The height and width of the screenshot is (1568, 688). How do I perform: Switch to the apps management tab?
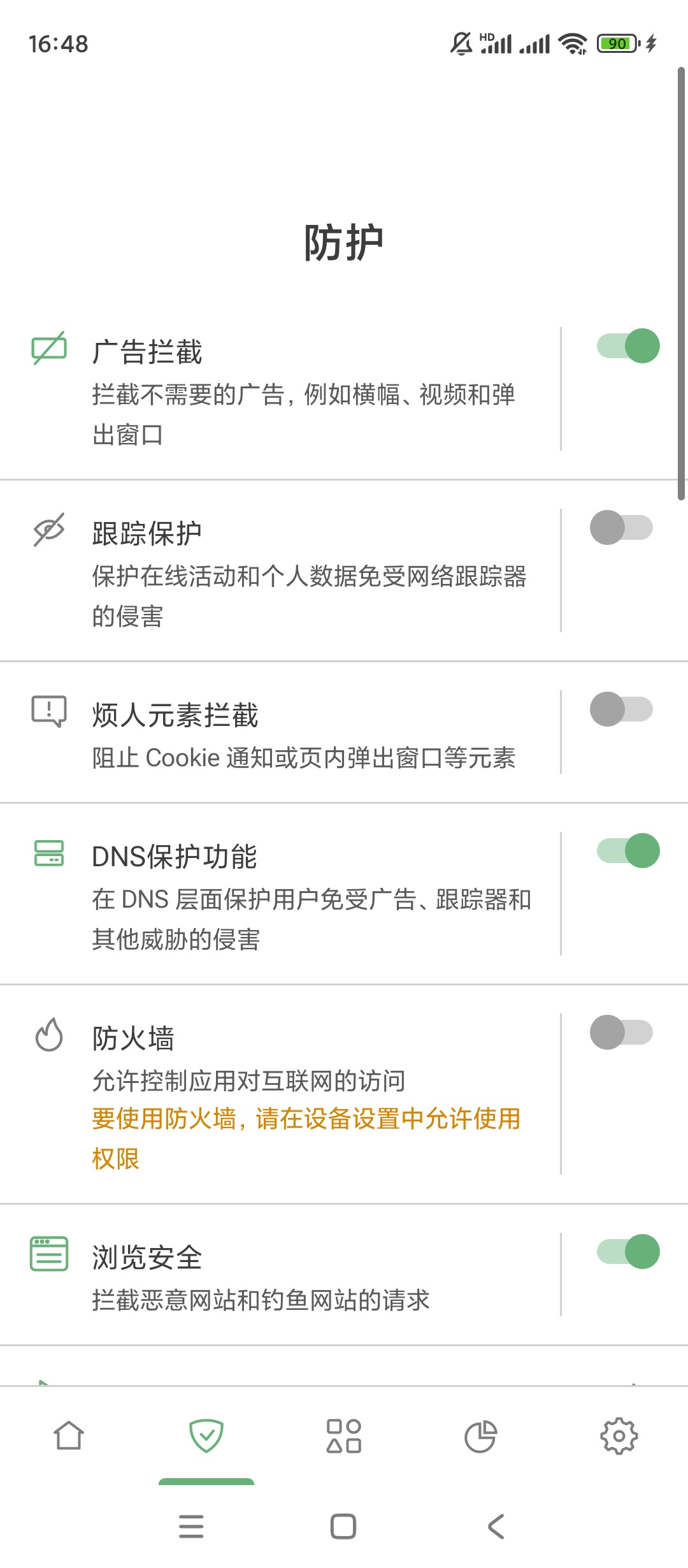click(x=344, y=1437)
